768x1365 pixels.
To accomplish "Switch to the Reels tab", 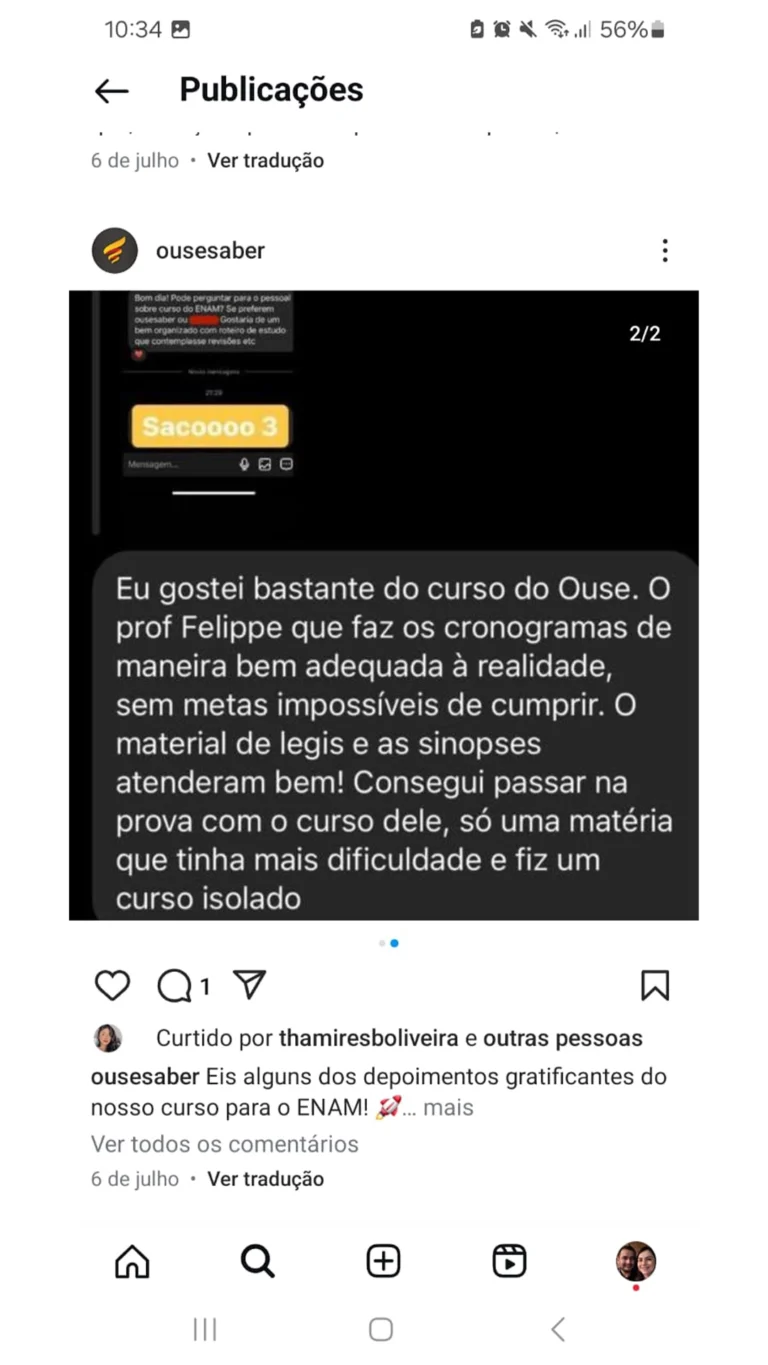I will click(x=510, y=1262).
